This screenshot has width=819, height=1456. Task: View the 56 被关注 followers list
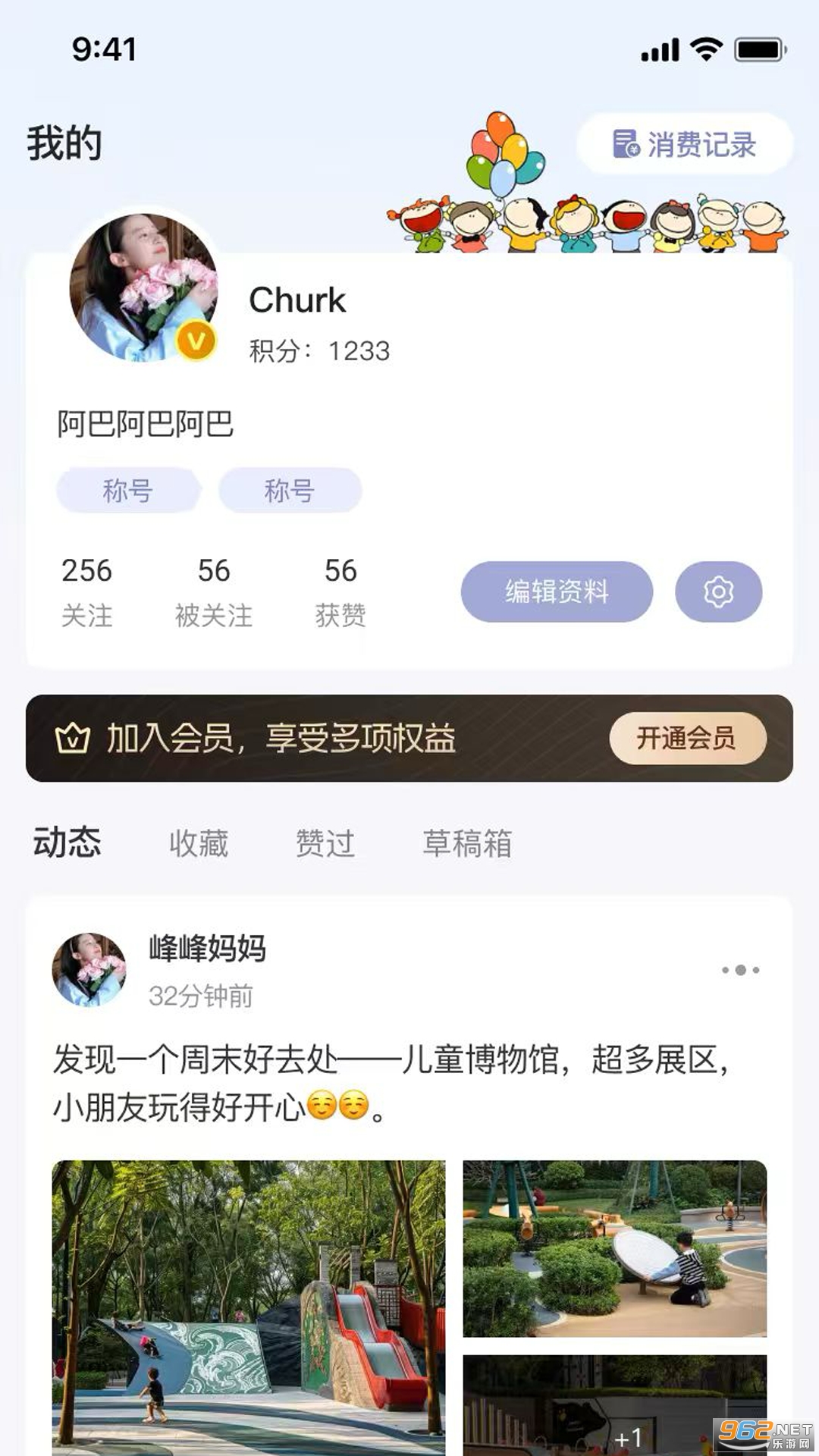213,591
